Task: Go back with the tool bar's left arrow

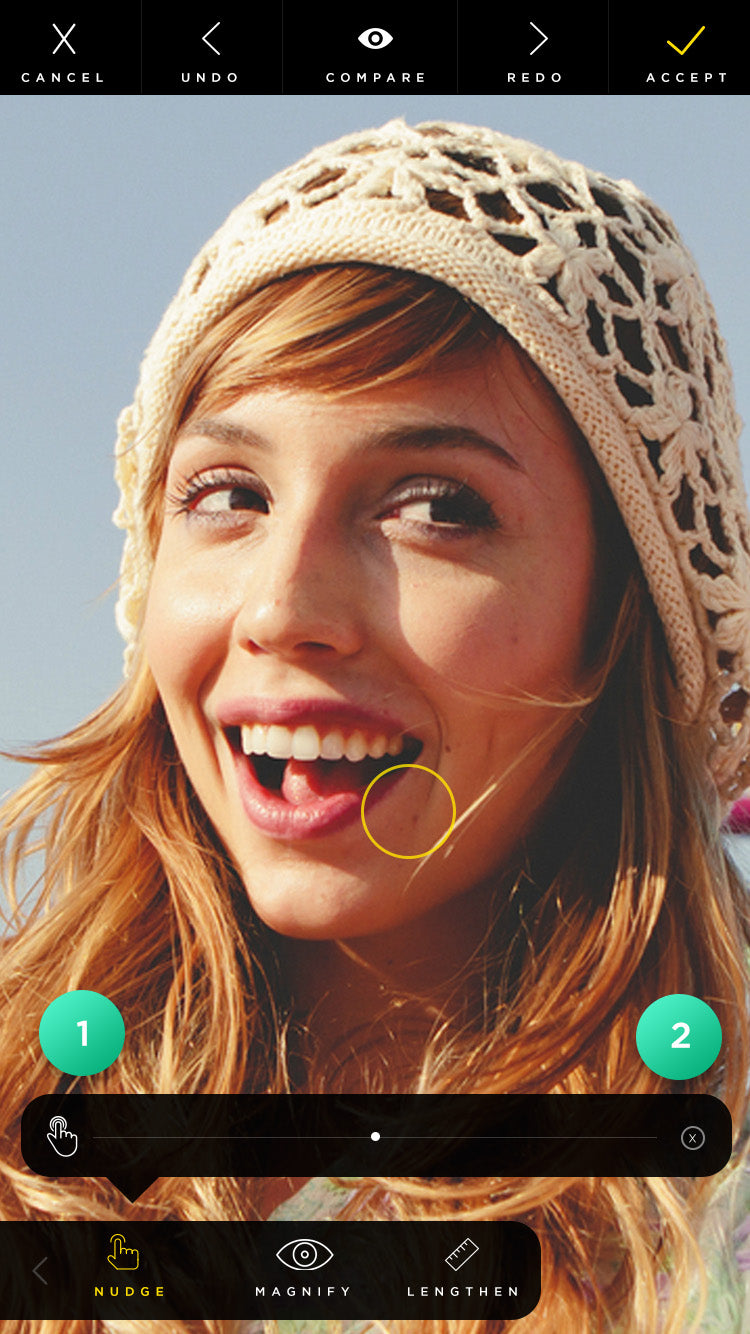Action: pos(40,1271)
